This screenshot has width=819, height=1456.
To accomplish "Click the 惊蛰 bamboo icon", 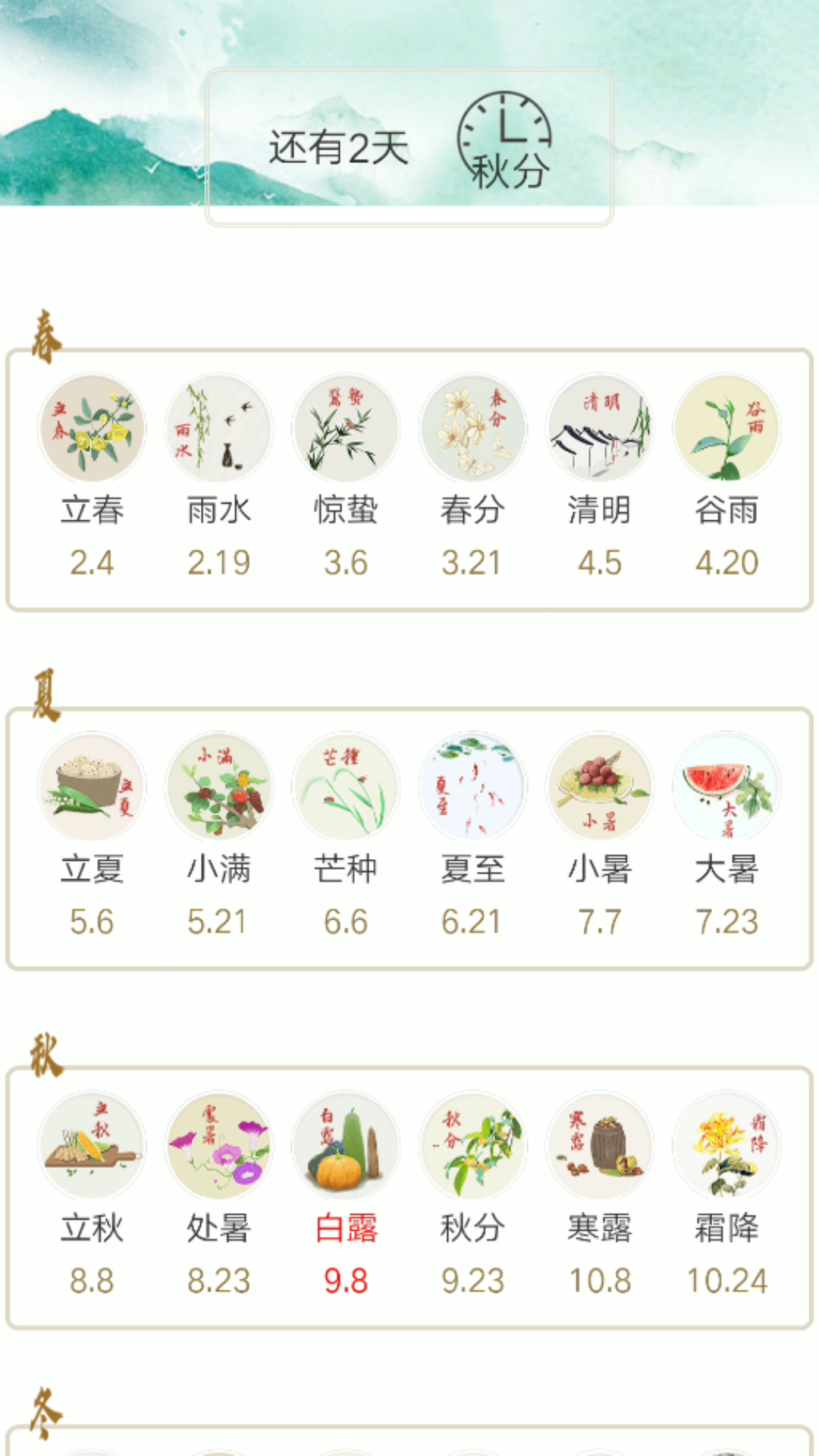I will click(345, 428).
